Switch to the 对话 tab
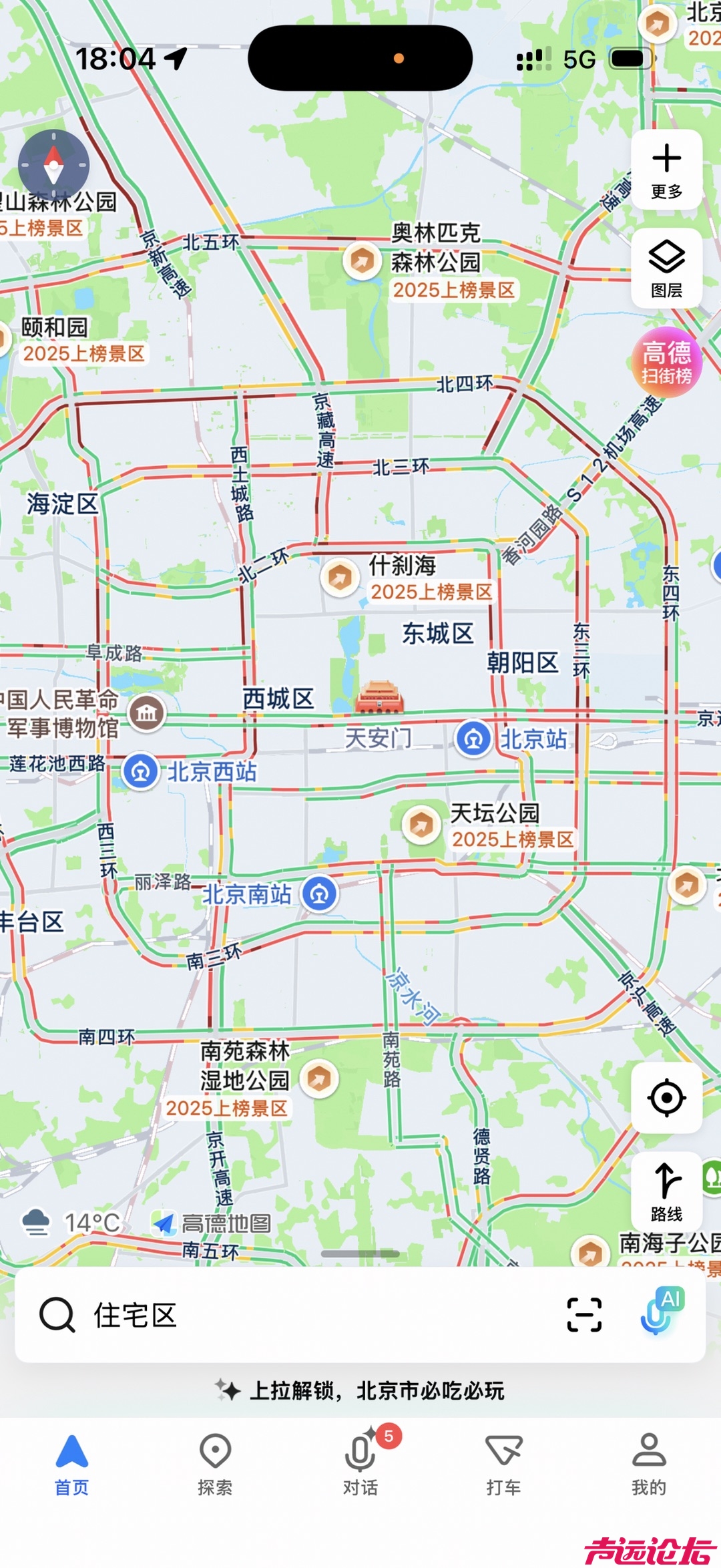 pos(360,1464)
